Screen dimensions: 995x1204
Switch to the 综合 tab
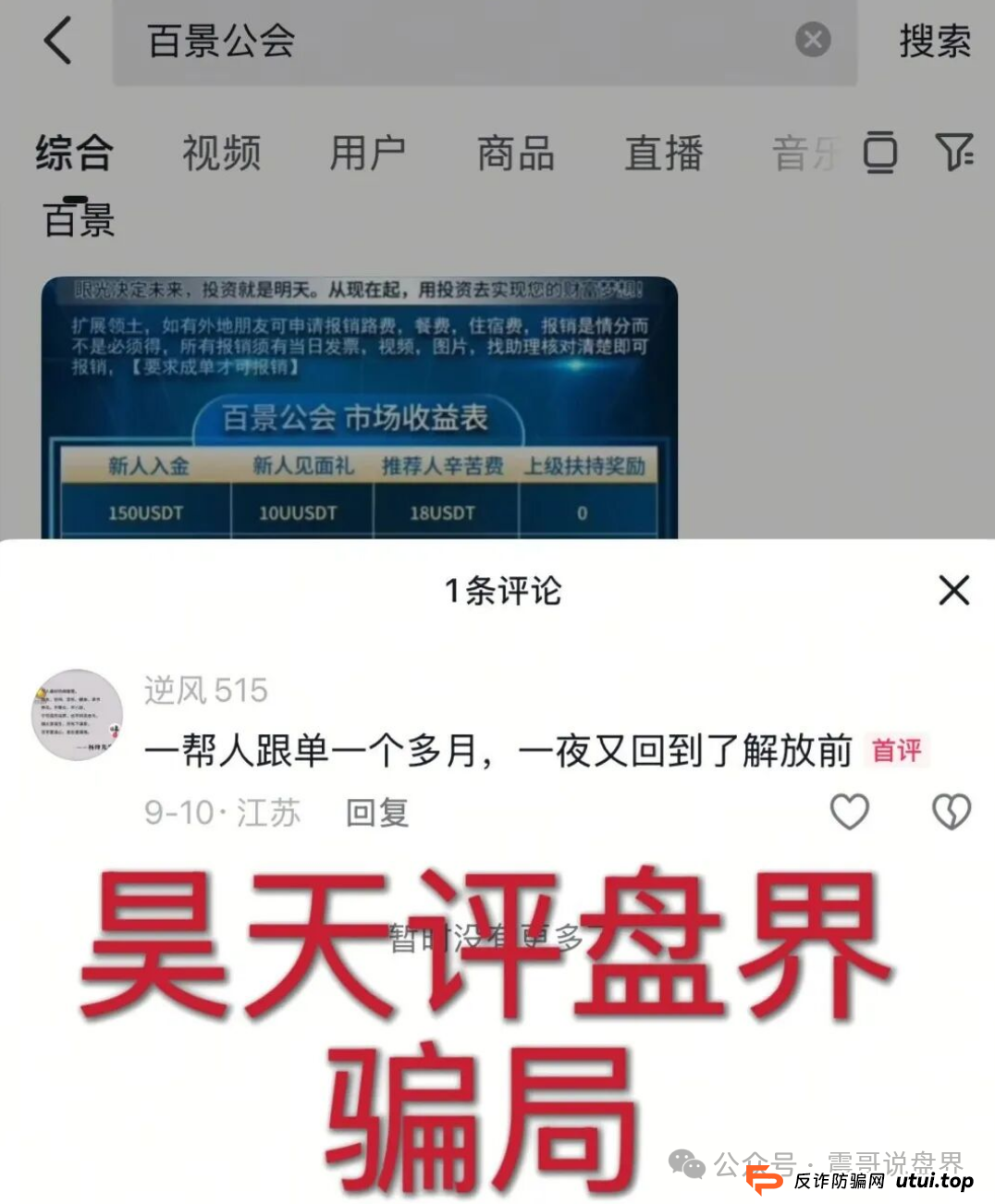click(x=74, y=153)
